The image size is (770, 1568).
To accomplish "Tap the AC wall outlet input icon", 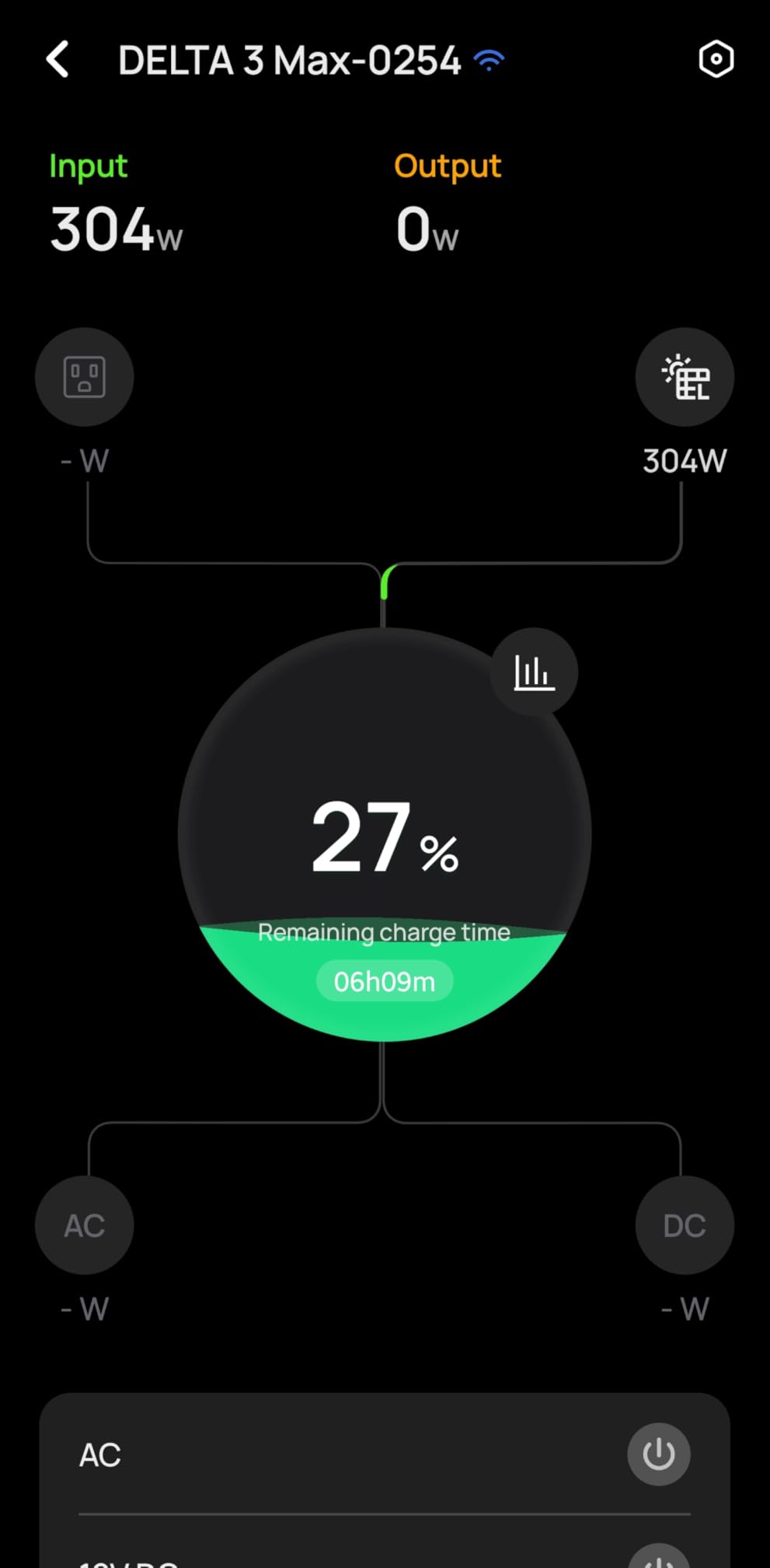I will click(85, 377).
